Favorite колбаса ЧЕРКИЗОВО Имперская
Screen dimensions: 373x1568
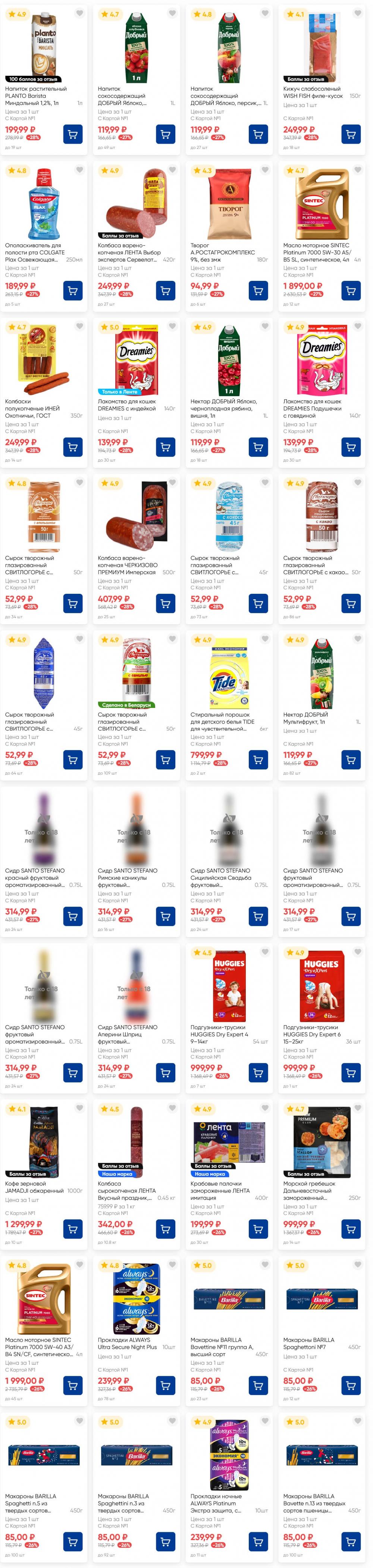[172, 483]
